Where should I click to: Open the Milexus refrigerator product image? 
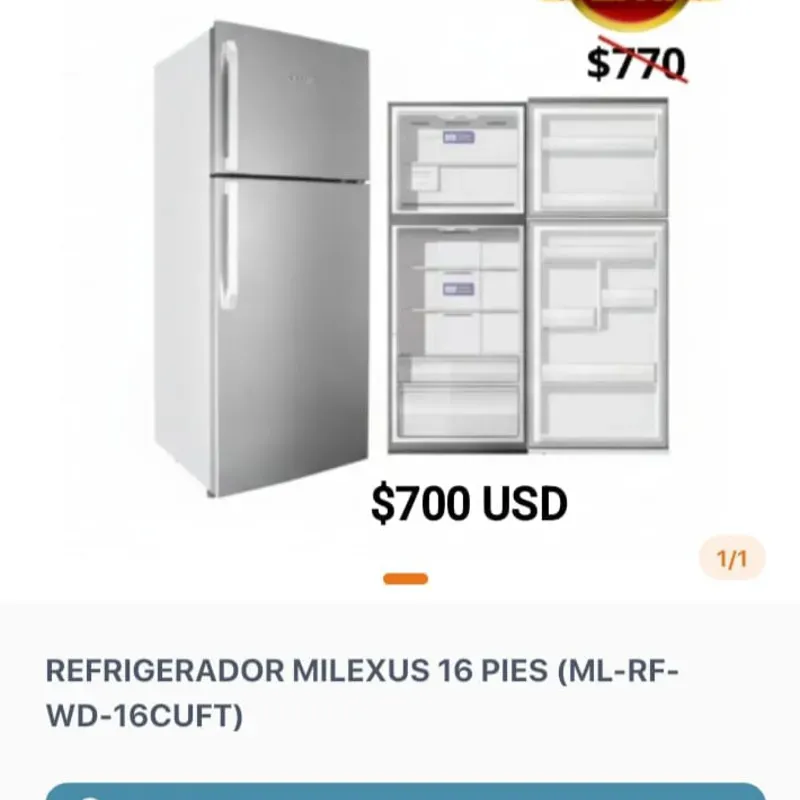click(x=410, y=270)
